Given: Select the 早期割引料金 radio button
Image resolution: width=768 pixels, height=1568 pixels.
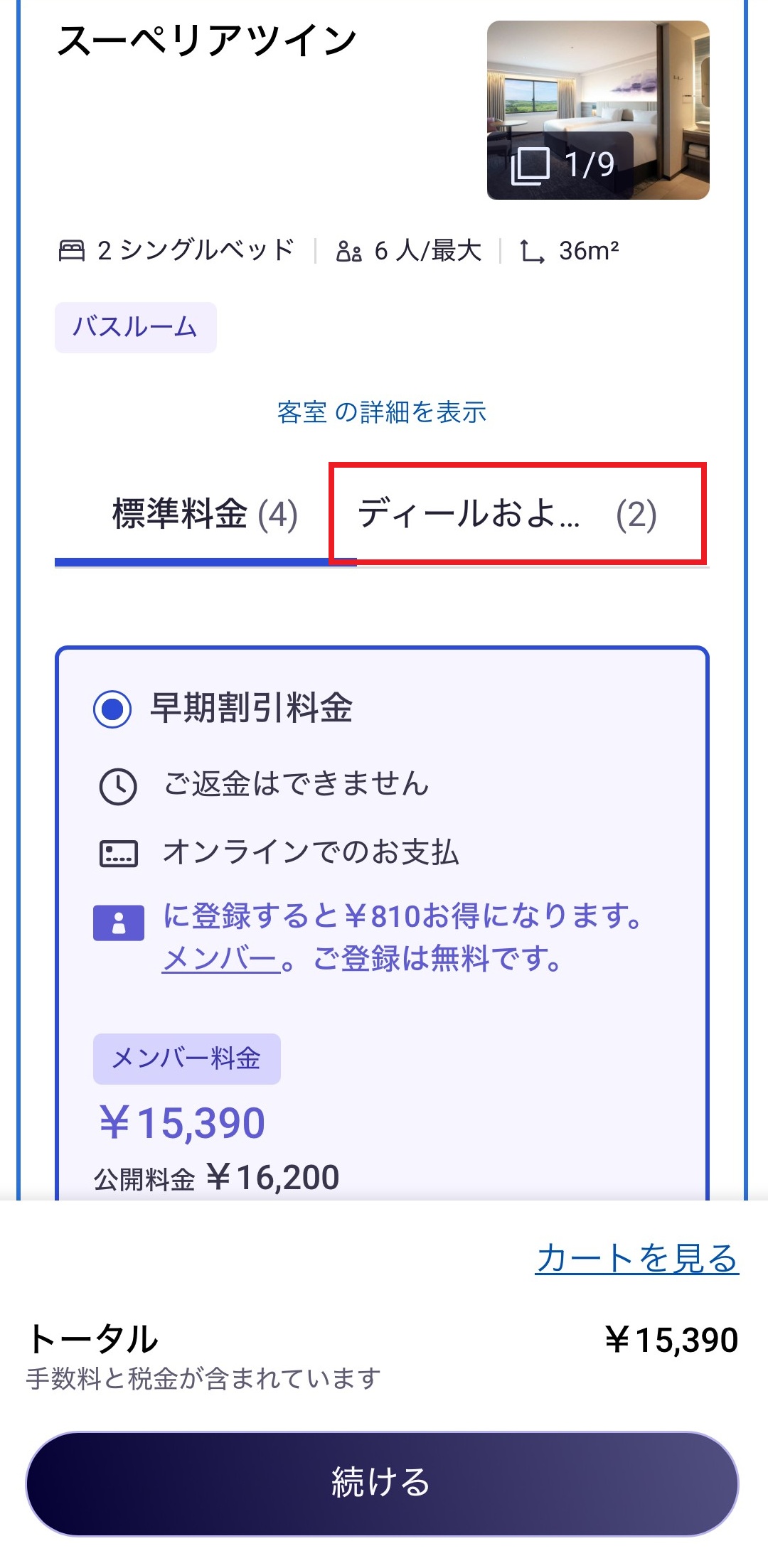Looking at the screenshot, I should (x=112, y=709).
